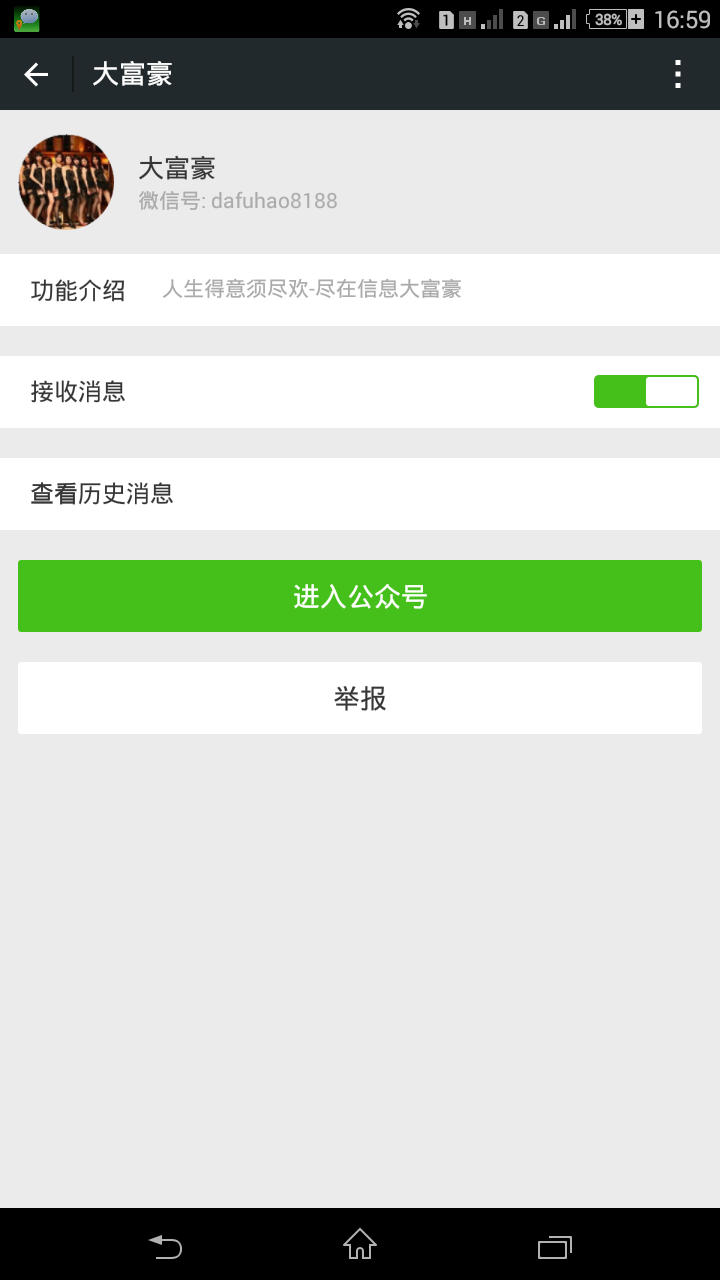Tap the WeChat ID dafuhao8188 text
Screen dimensions: 720x1280
(240, 202)
